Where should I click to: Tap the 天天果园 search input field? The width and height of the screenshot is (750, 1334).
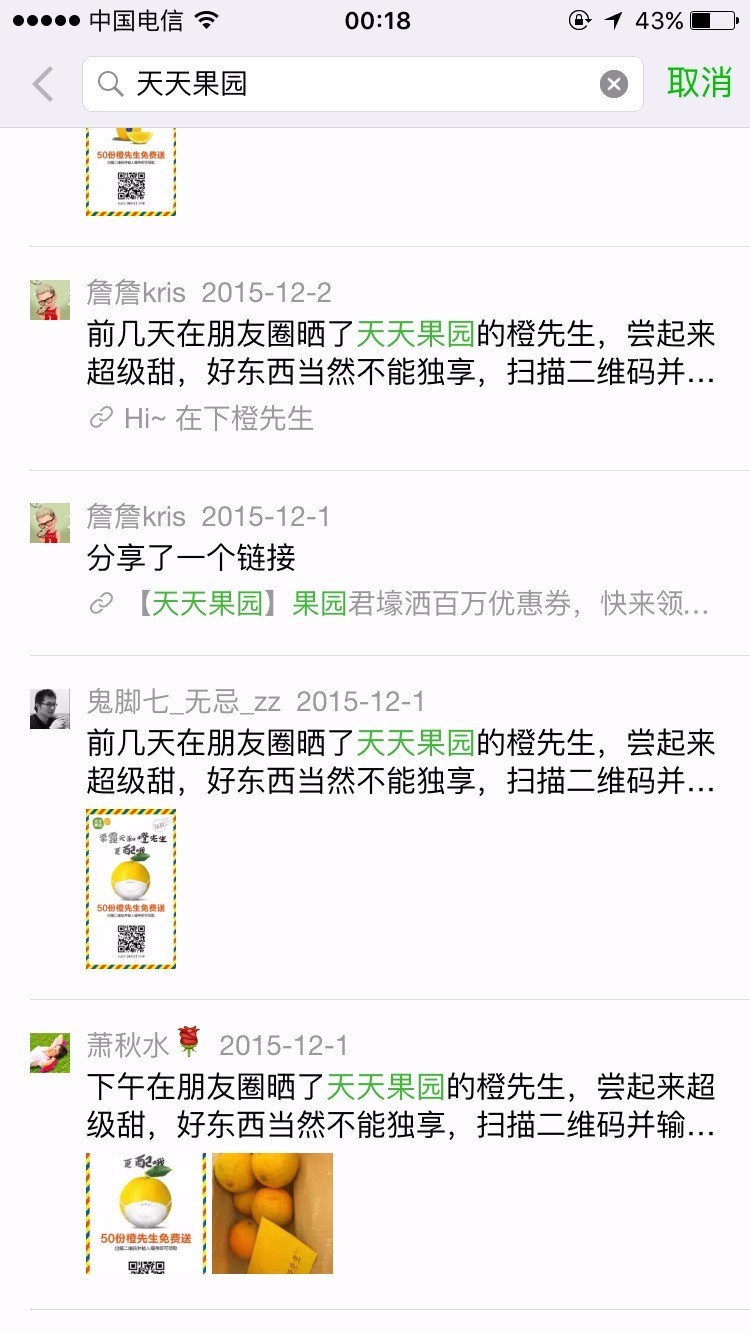tap(300, 85)
